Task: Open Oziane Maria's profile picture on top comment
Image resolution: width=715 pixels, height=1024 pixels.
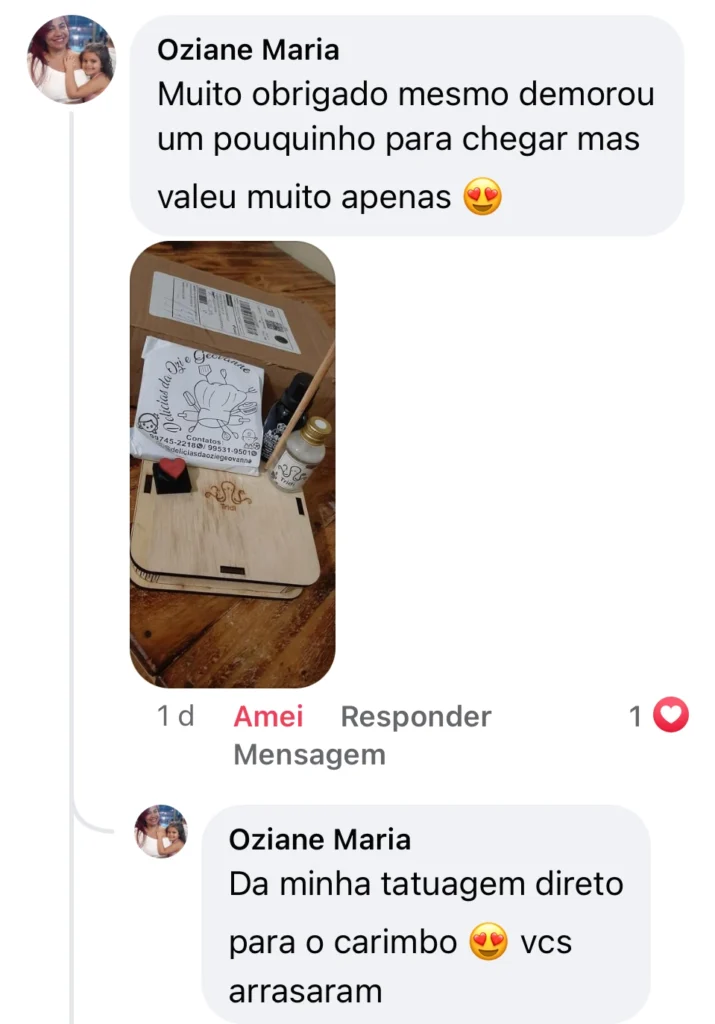Action: pyautogui.click(x=70, y=60)
